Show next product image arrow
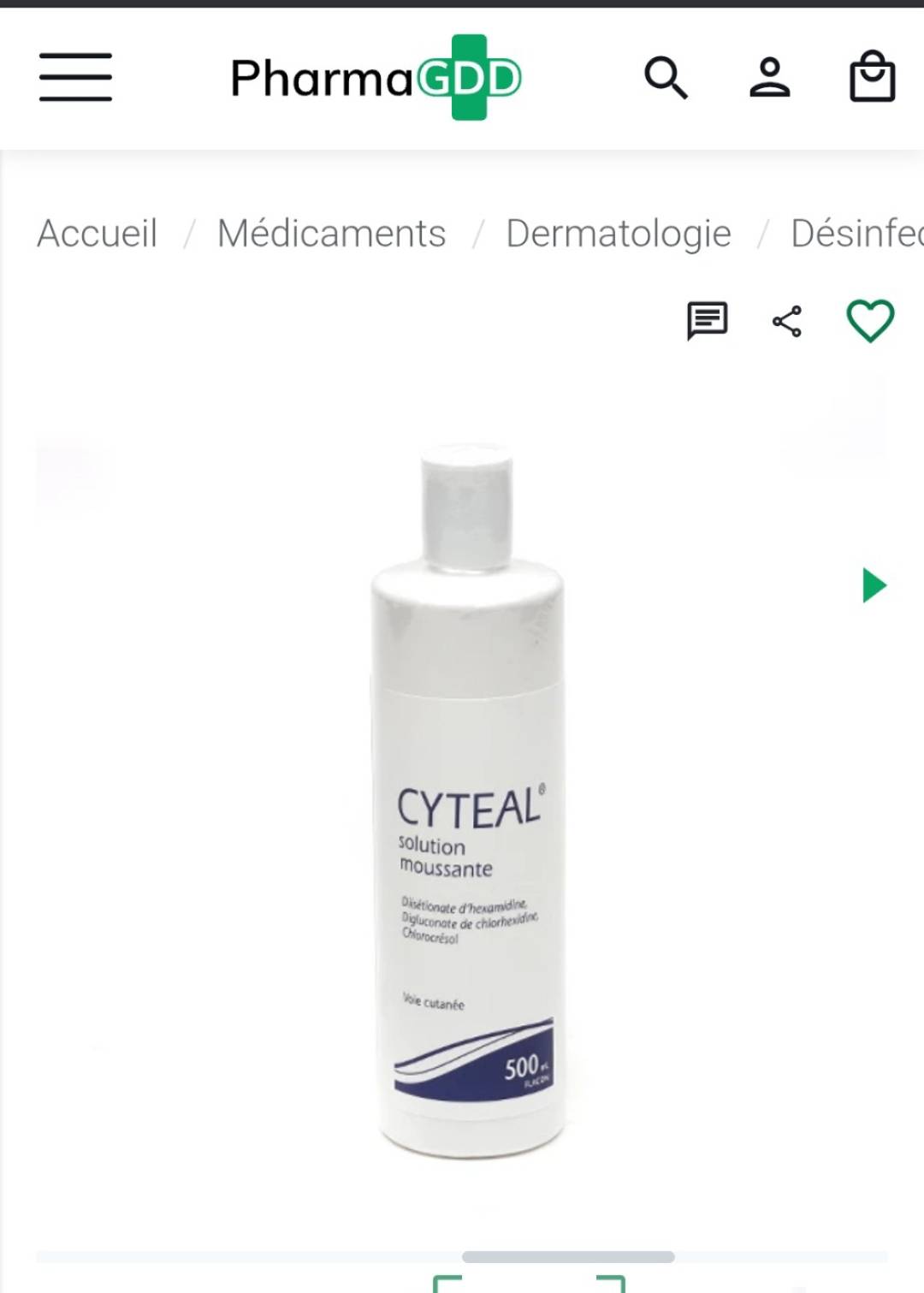924x1293 pixels. point(874,586)
